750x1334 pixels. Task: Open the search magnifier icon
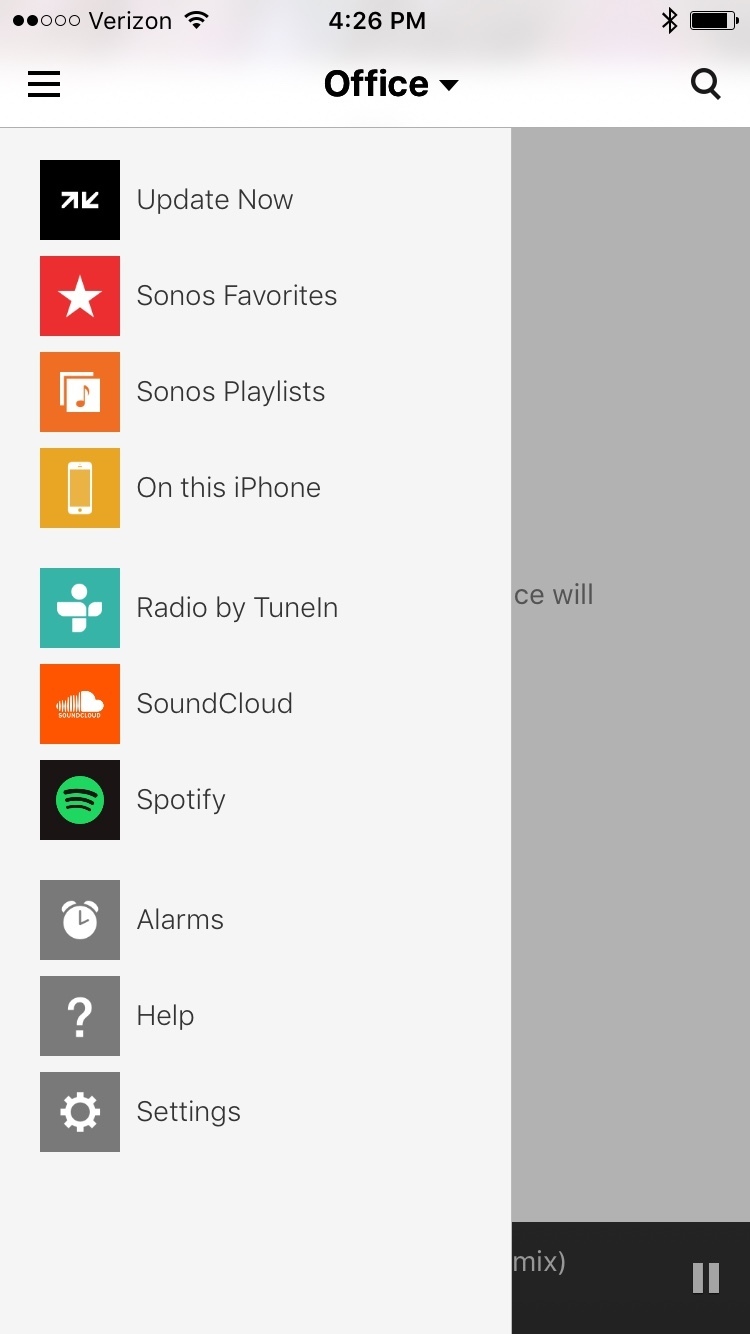coord(706,84)
